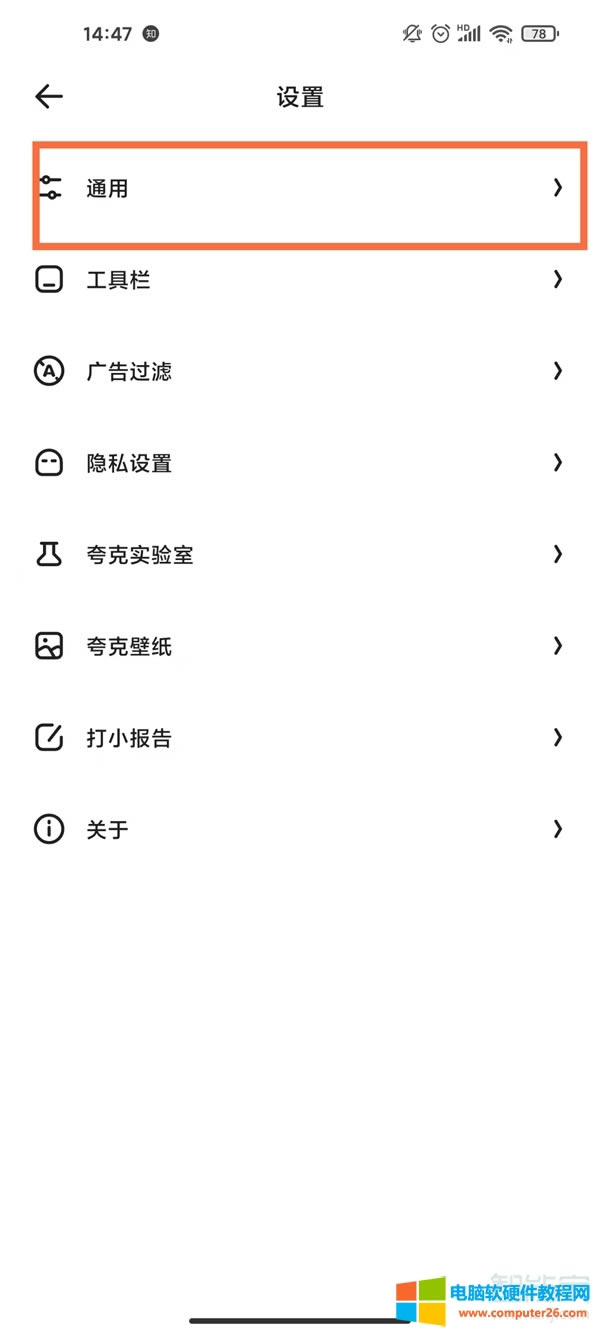Image resolution: width=600 pixels, height=1333 pixels.
Task: Open 夸克壁纸 options
Action: tap(300, 646)
